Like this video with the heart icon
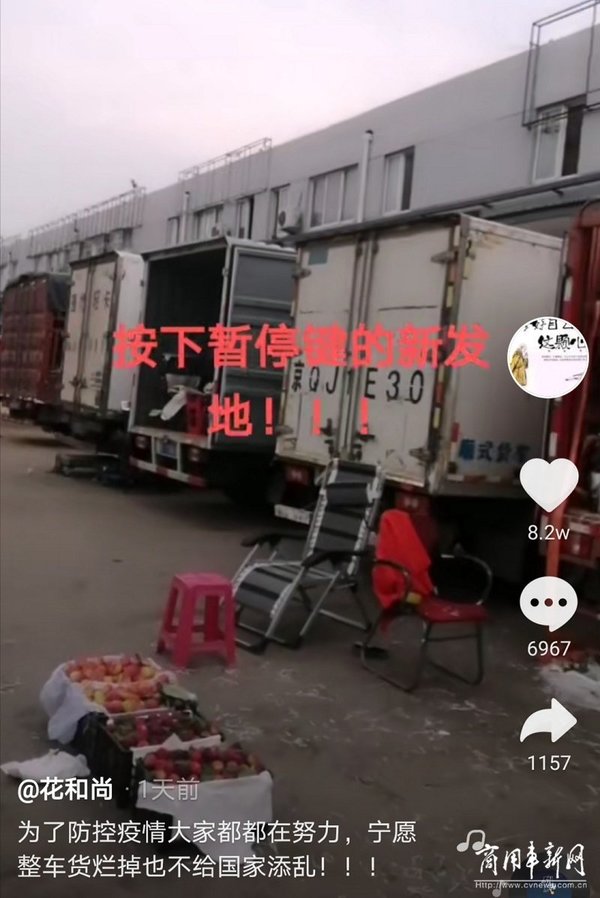 (x=548, y=486)
